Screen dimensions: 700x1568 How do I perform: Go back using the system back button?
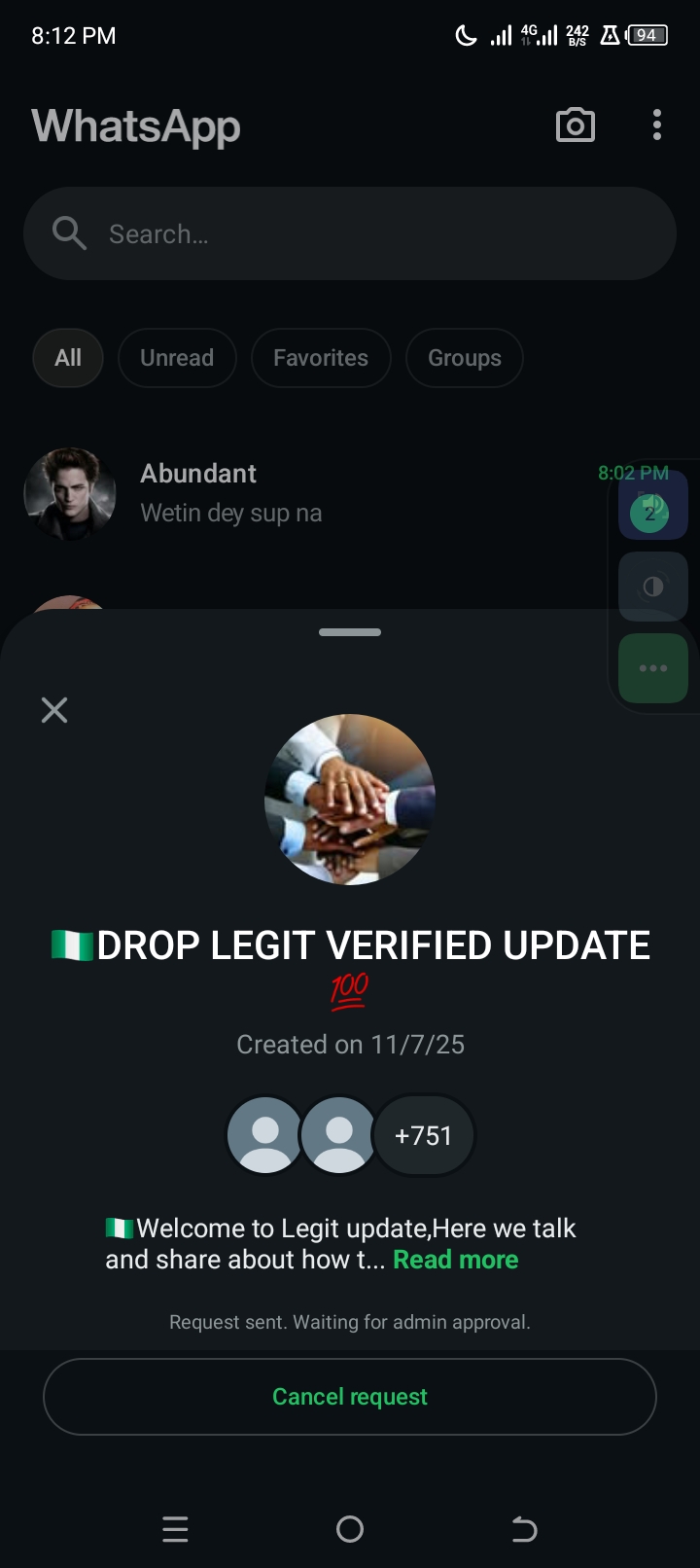click(x=524, y=1529)
